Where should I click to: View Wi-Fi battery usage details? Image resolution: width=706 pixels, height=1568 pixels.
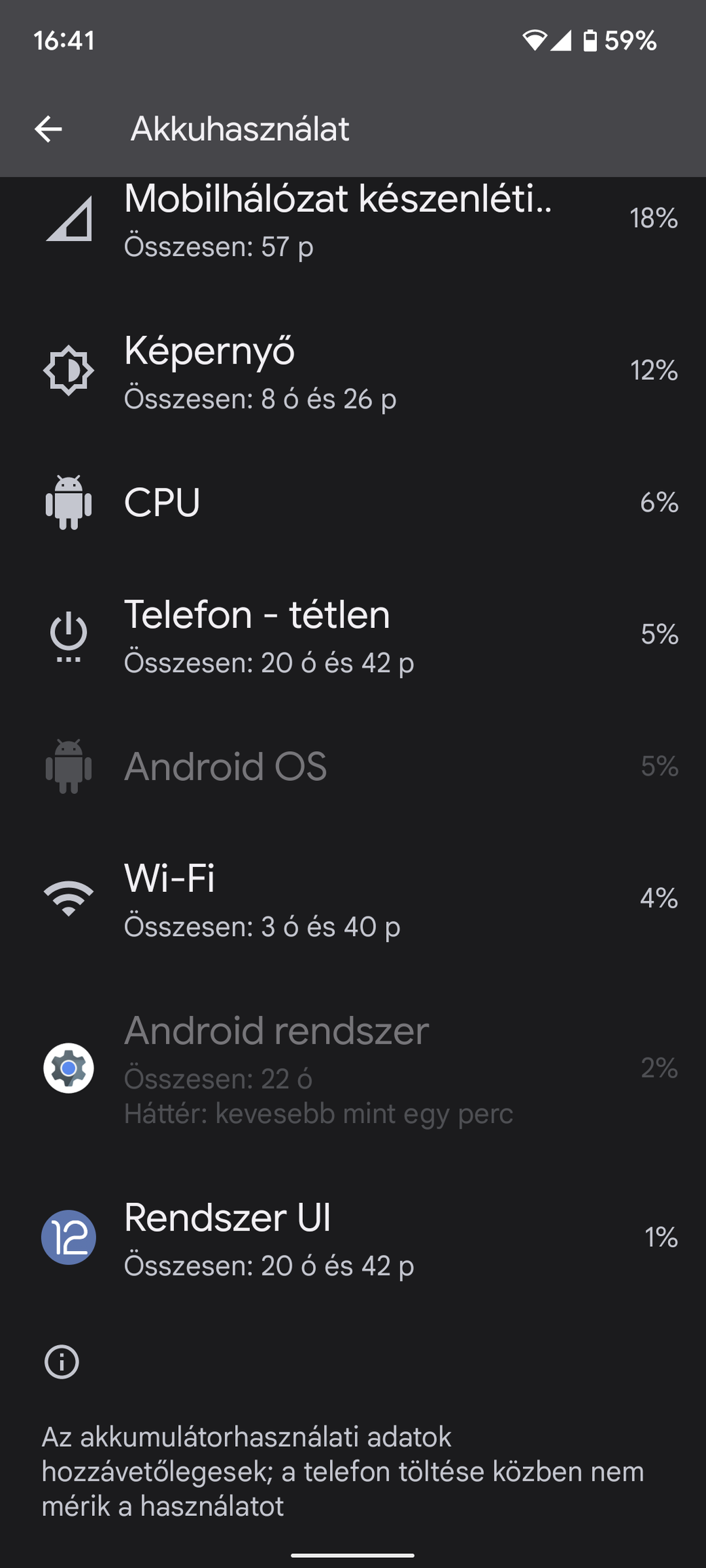(352, 898)
